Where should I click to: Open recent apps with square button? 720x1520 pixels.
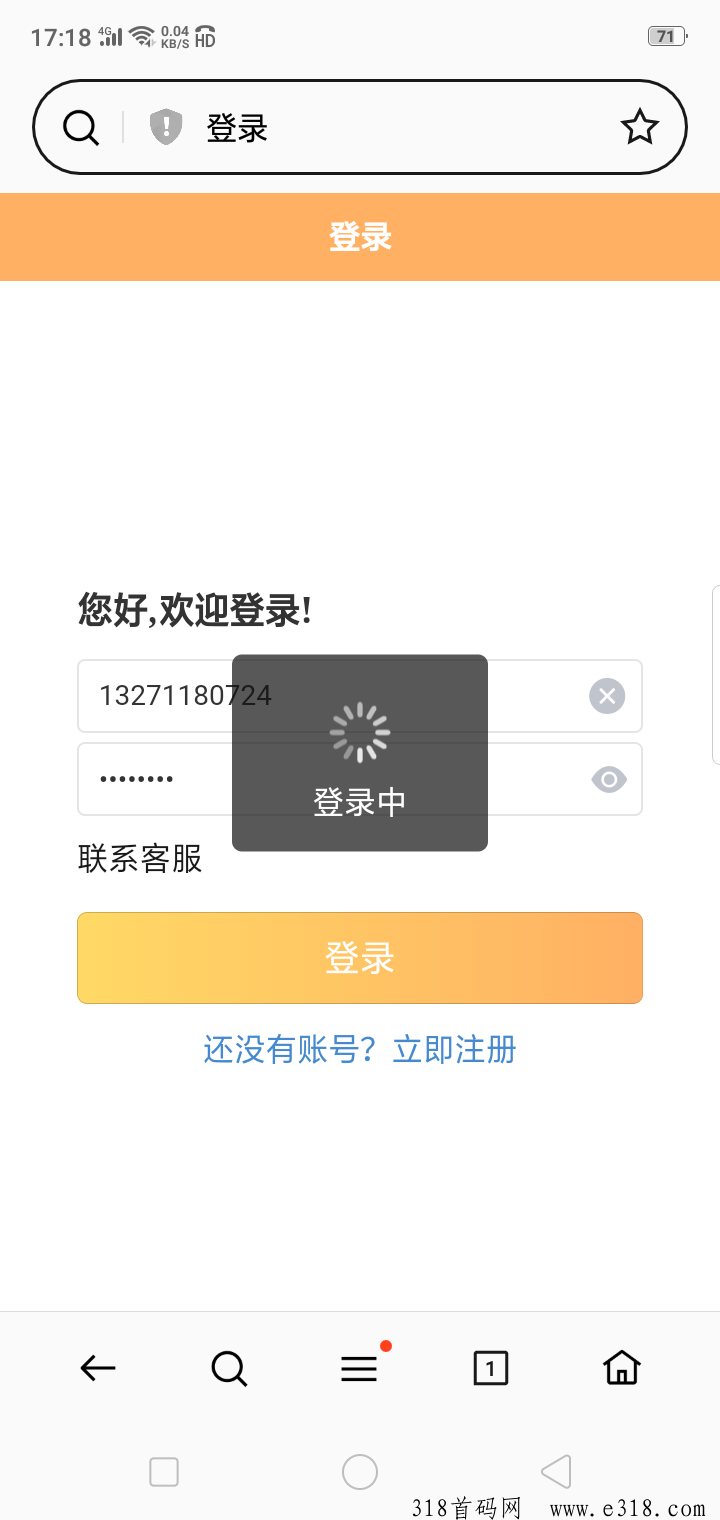pos(164,1472)
